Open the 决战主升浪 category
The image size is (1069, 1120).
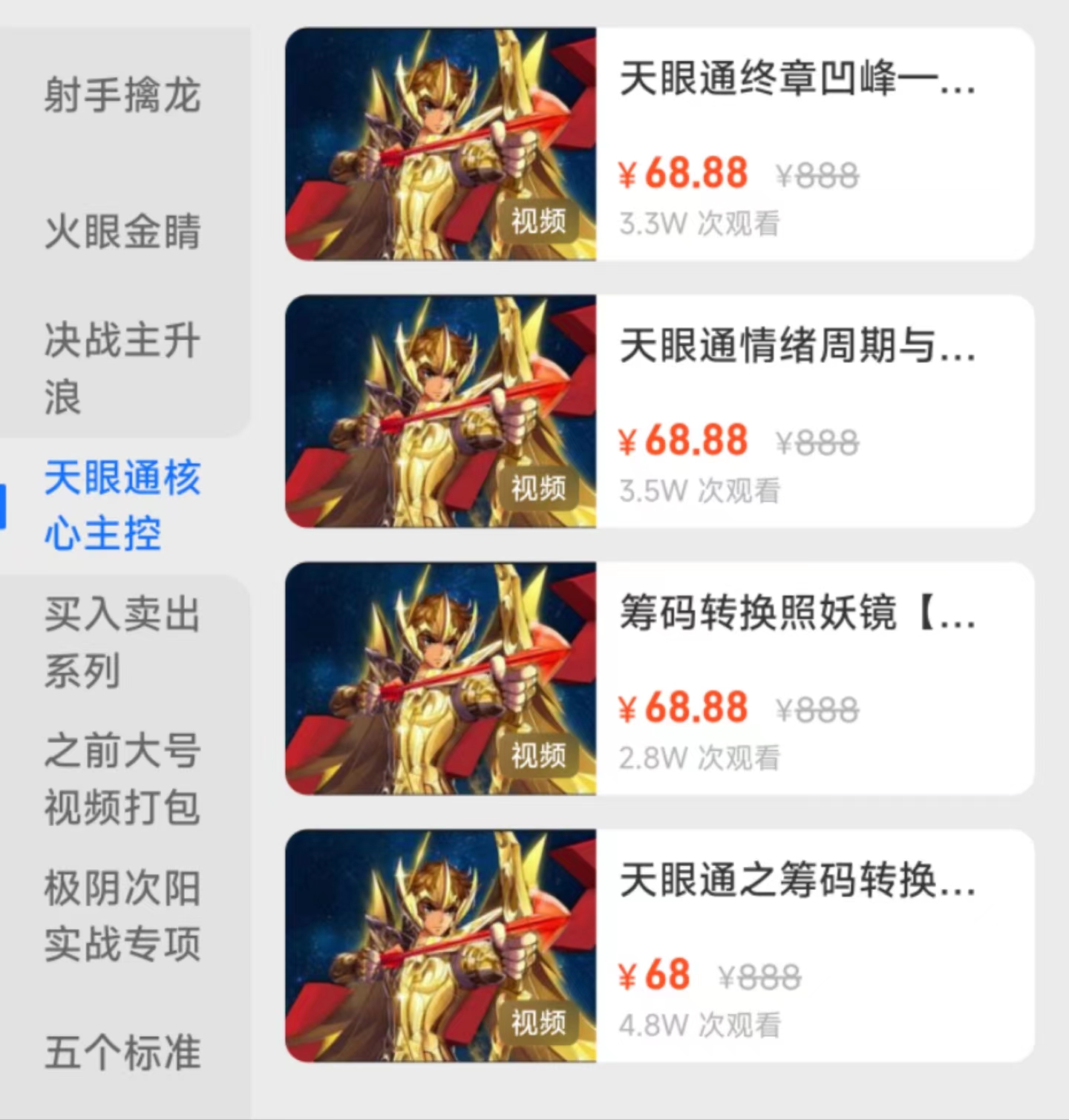(122, 368)
